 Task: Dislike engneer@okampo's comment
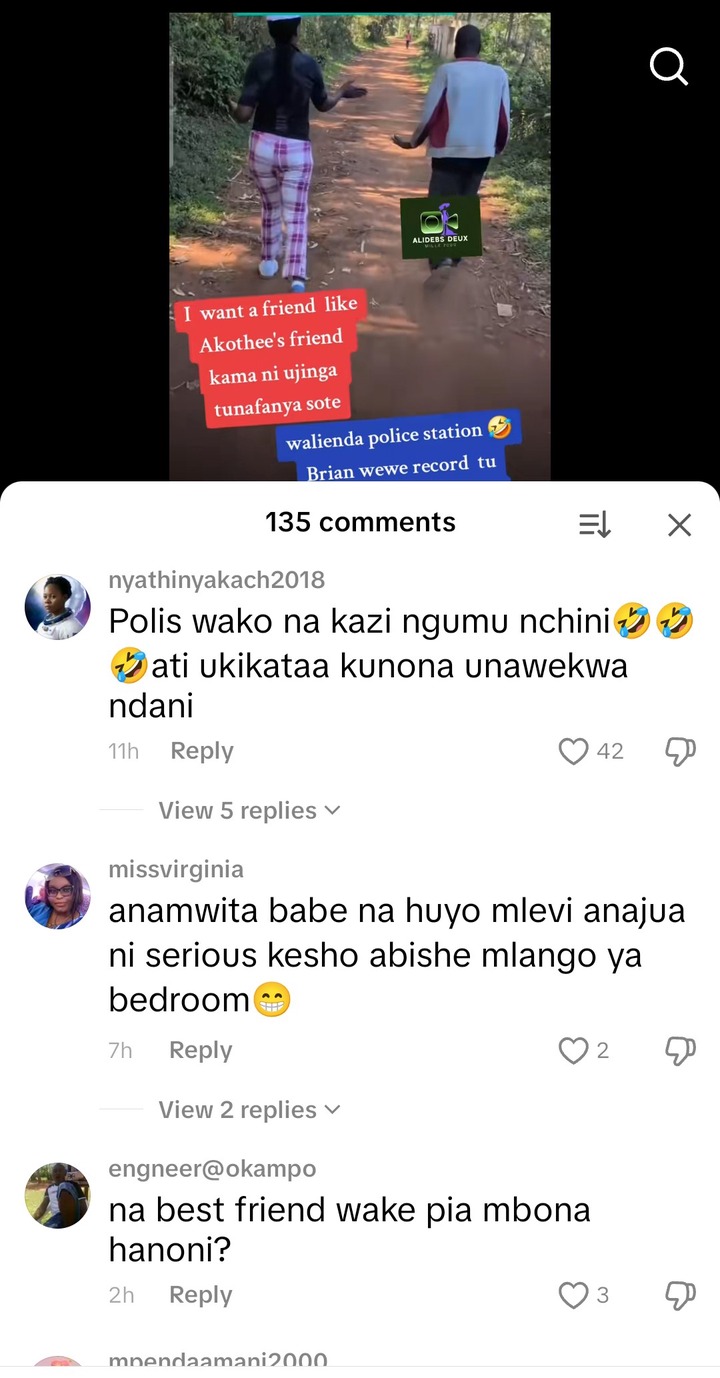pyautogui.click(x=680, y=1295)
